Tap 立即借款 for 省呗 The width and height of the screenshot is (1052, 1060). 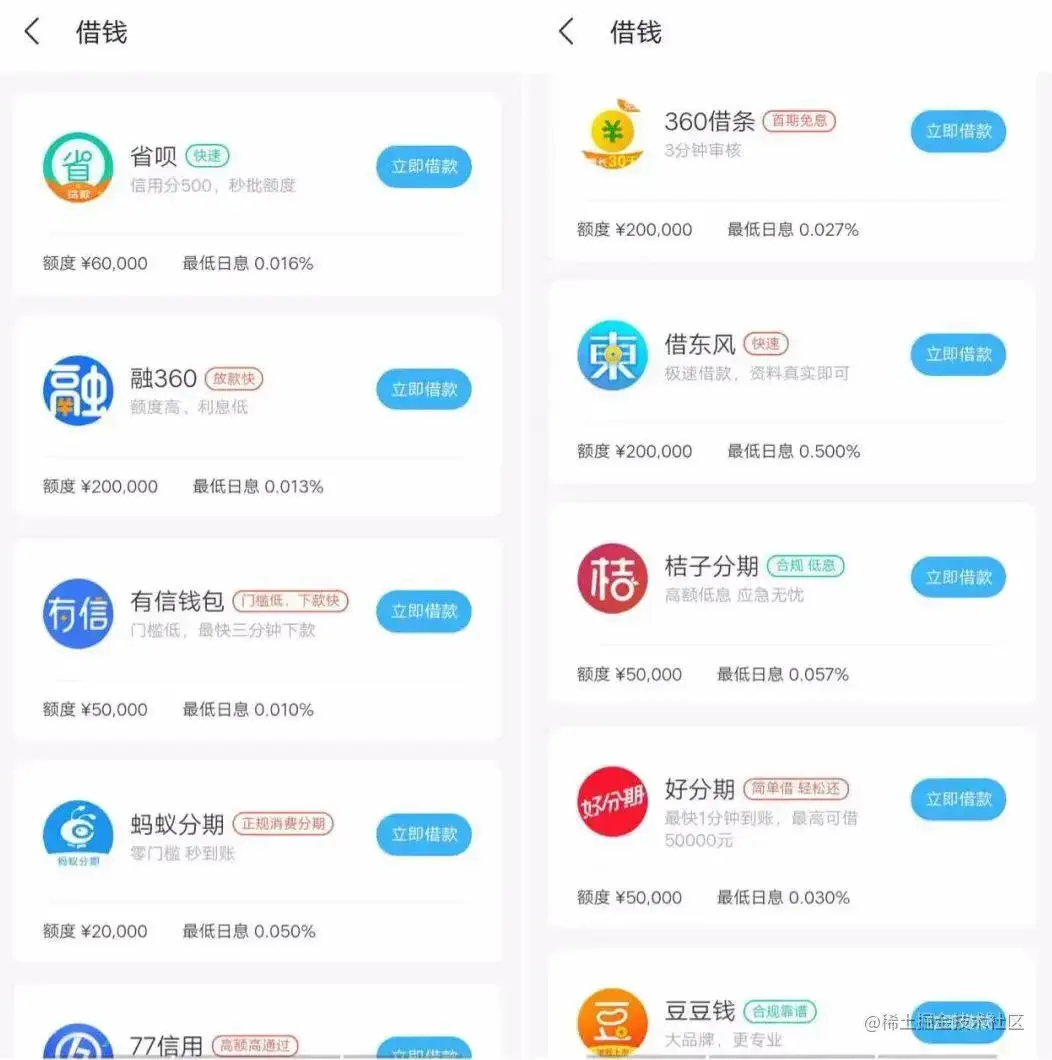coord(424,166)
